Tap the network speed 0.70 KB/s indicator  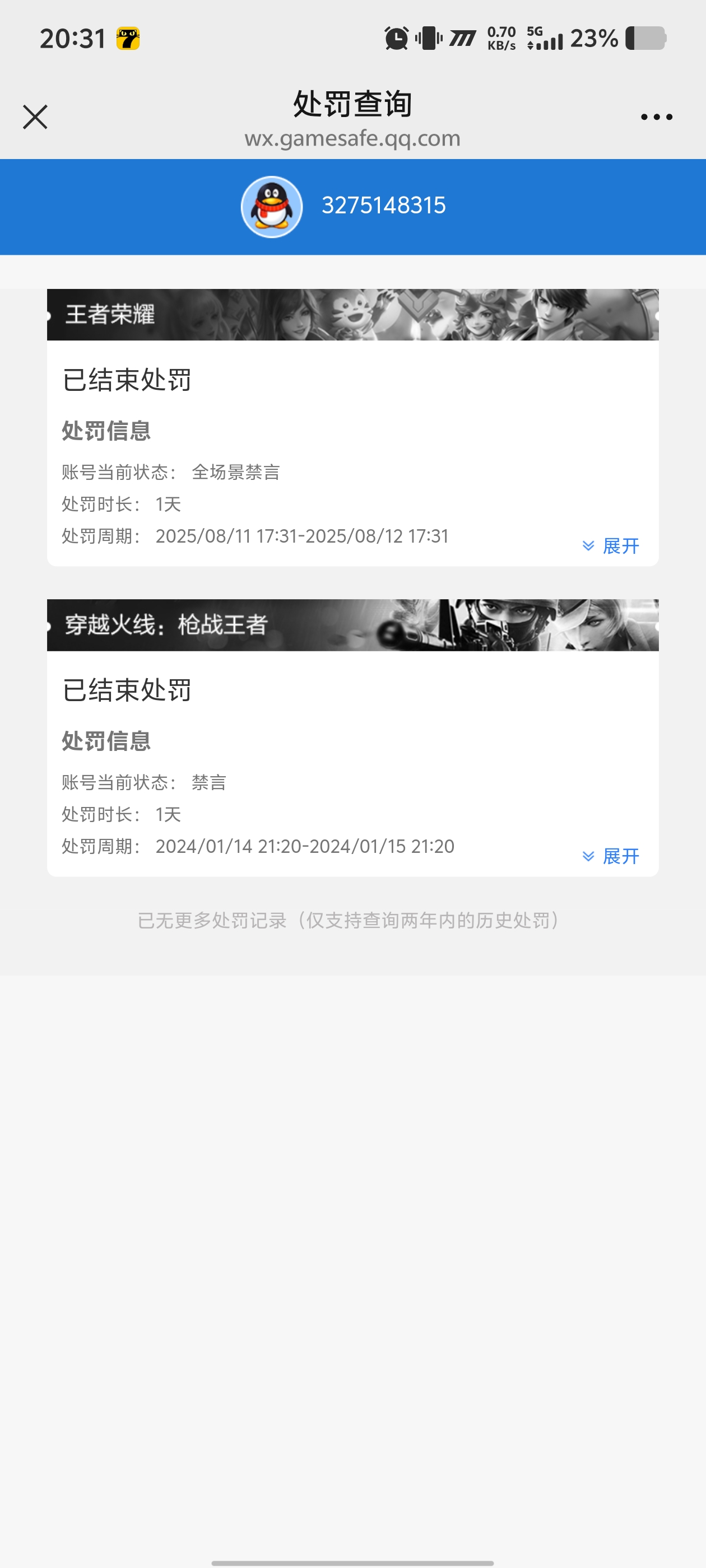tap(501, 38)
